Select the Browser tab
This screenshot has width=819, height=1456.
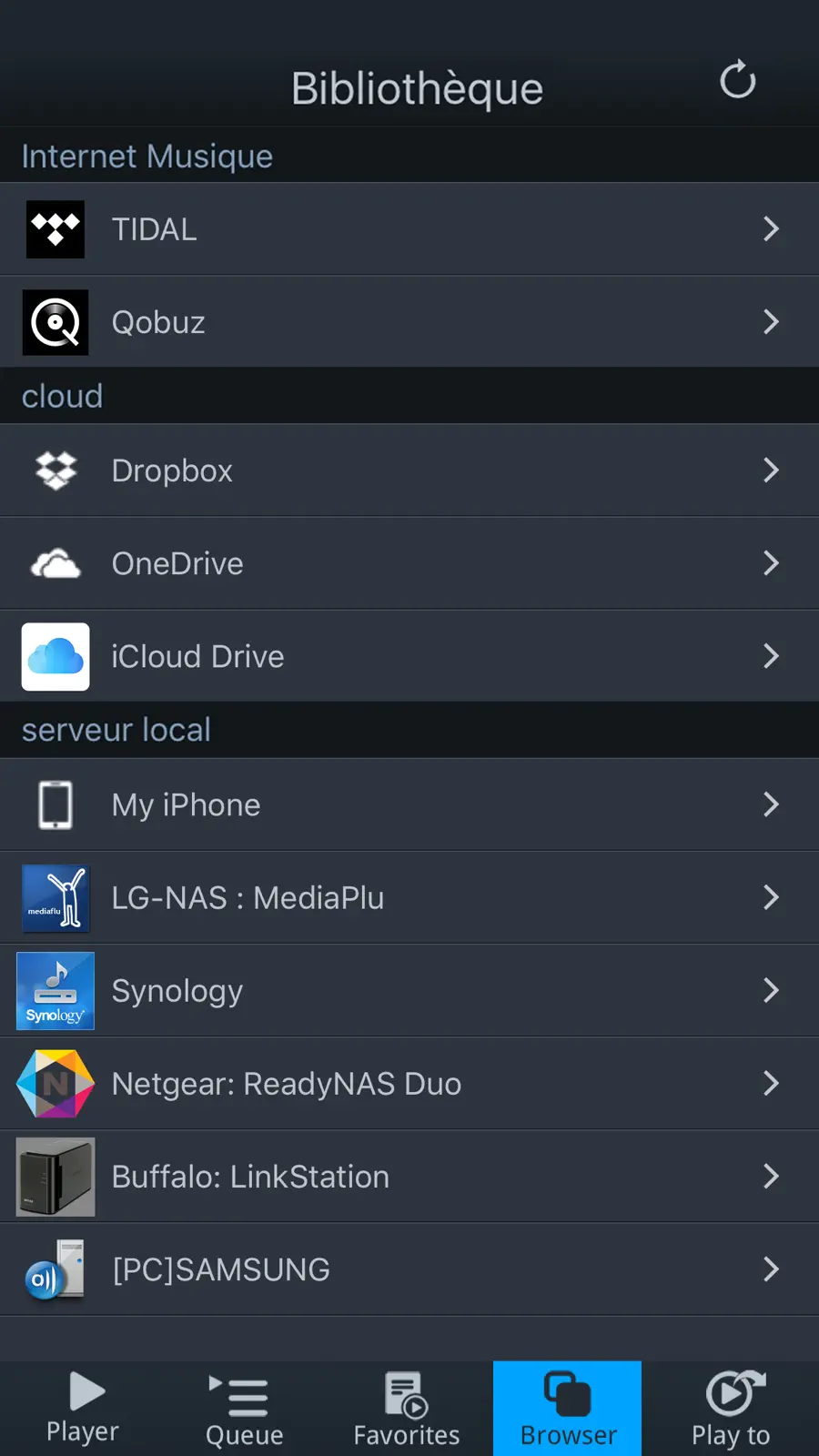pos(568,1409)
